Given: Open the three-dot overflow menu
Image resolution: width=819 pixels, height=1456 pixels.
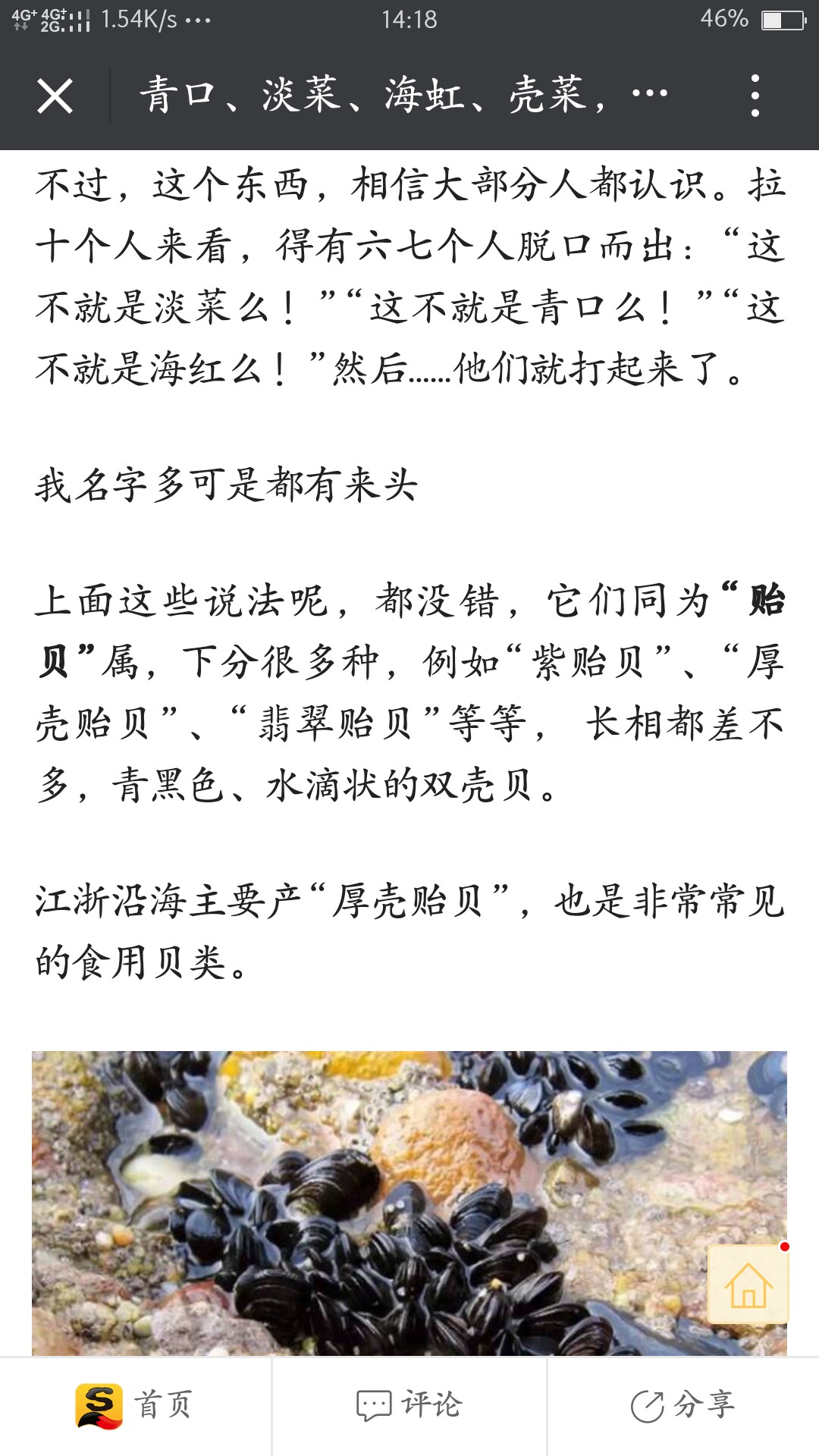Looking at the screenshot, I should click(754, 96).
